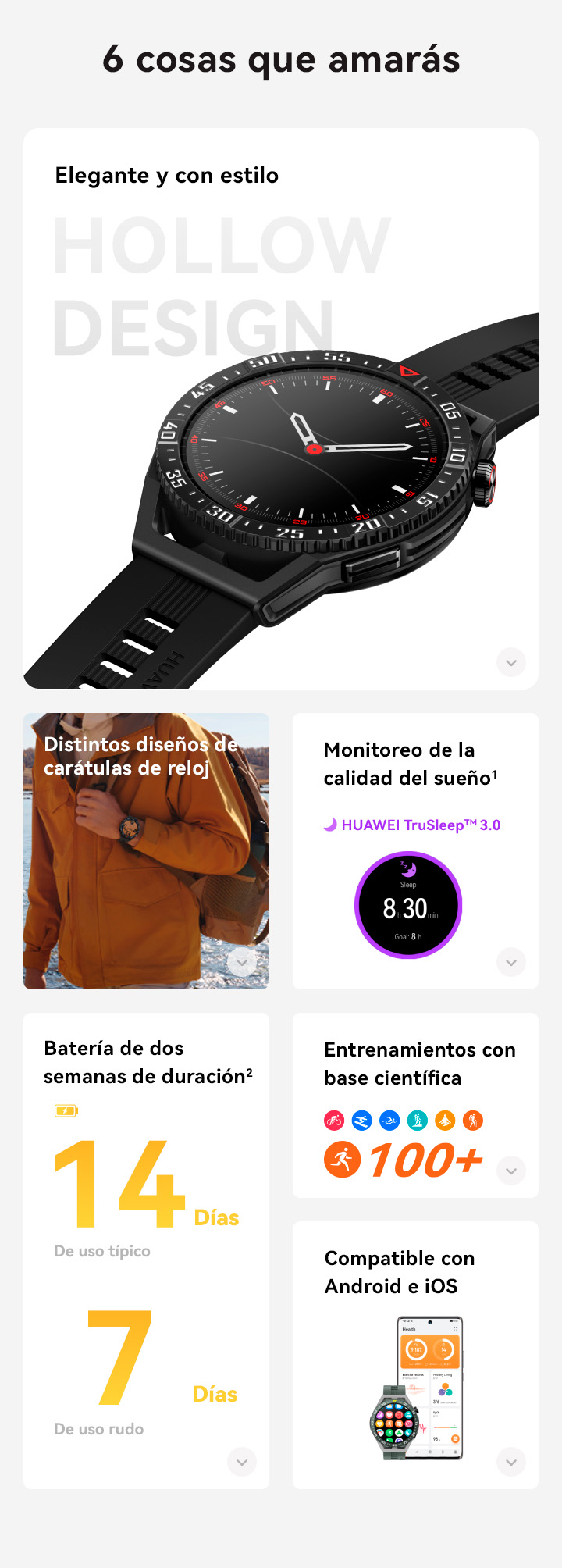Expand Monitoreo de la calidad del sueño

(511, 962)
